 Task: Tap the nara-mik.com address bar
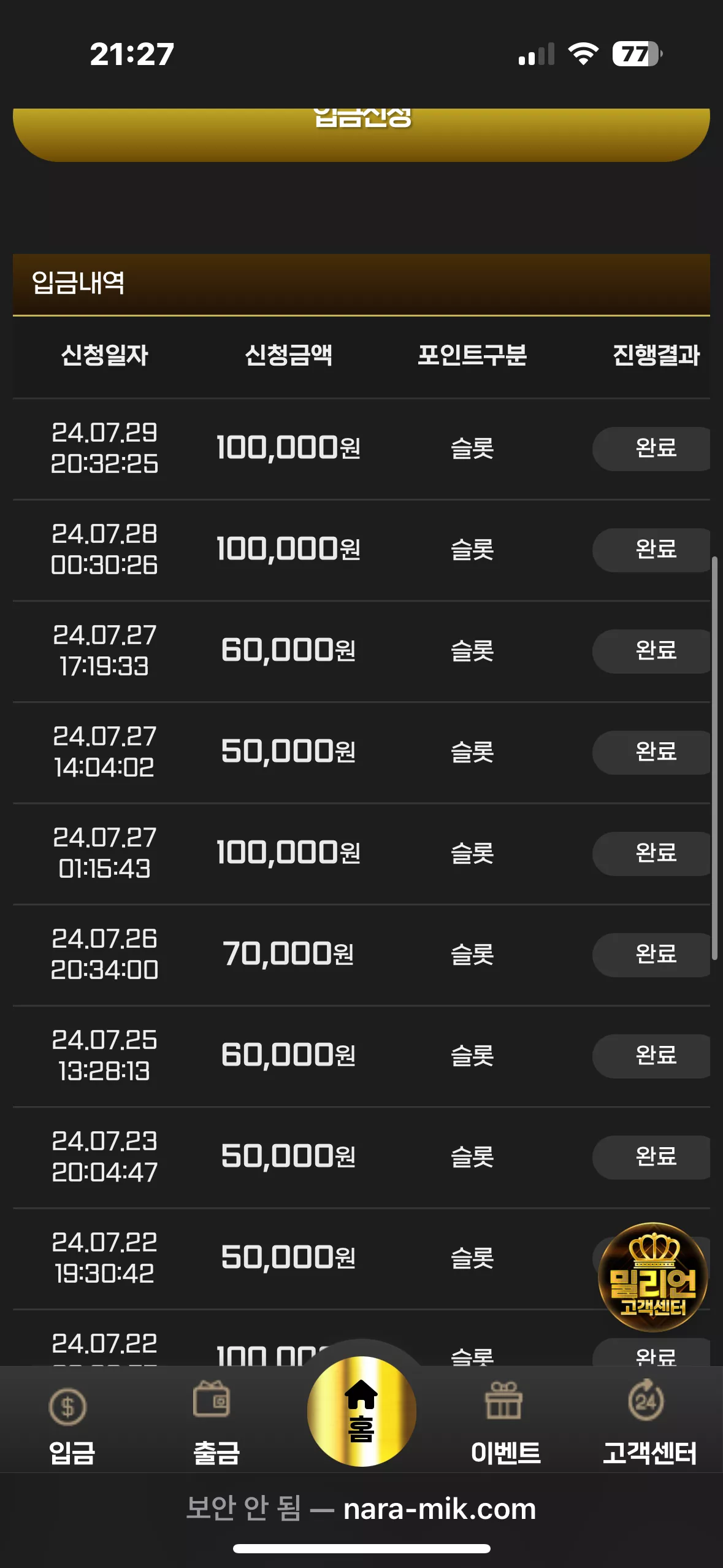point(361,1508)
